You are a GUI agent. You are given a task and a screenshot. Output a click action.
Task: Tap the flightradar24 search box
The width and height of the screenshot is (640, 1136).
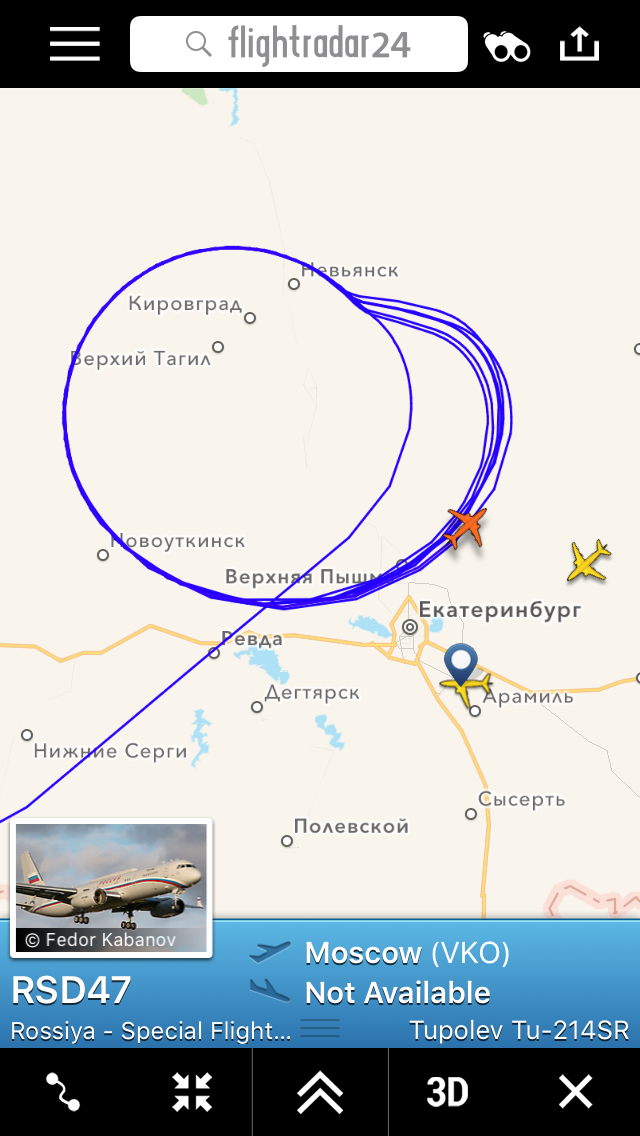[298, 44]
